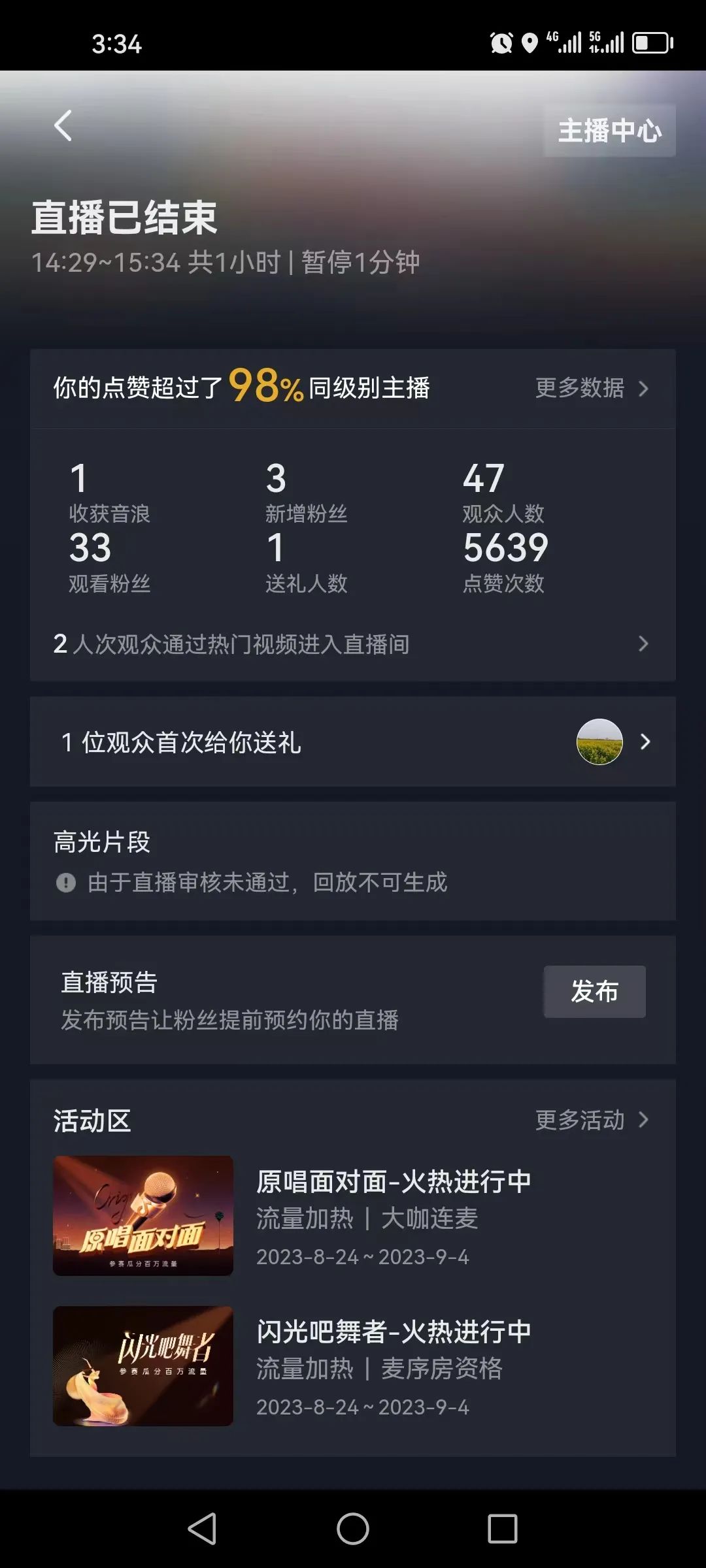
Task: Open the 原唱面对面 activity card
Action: pos(353,1216)
